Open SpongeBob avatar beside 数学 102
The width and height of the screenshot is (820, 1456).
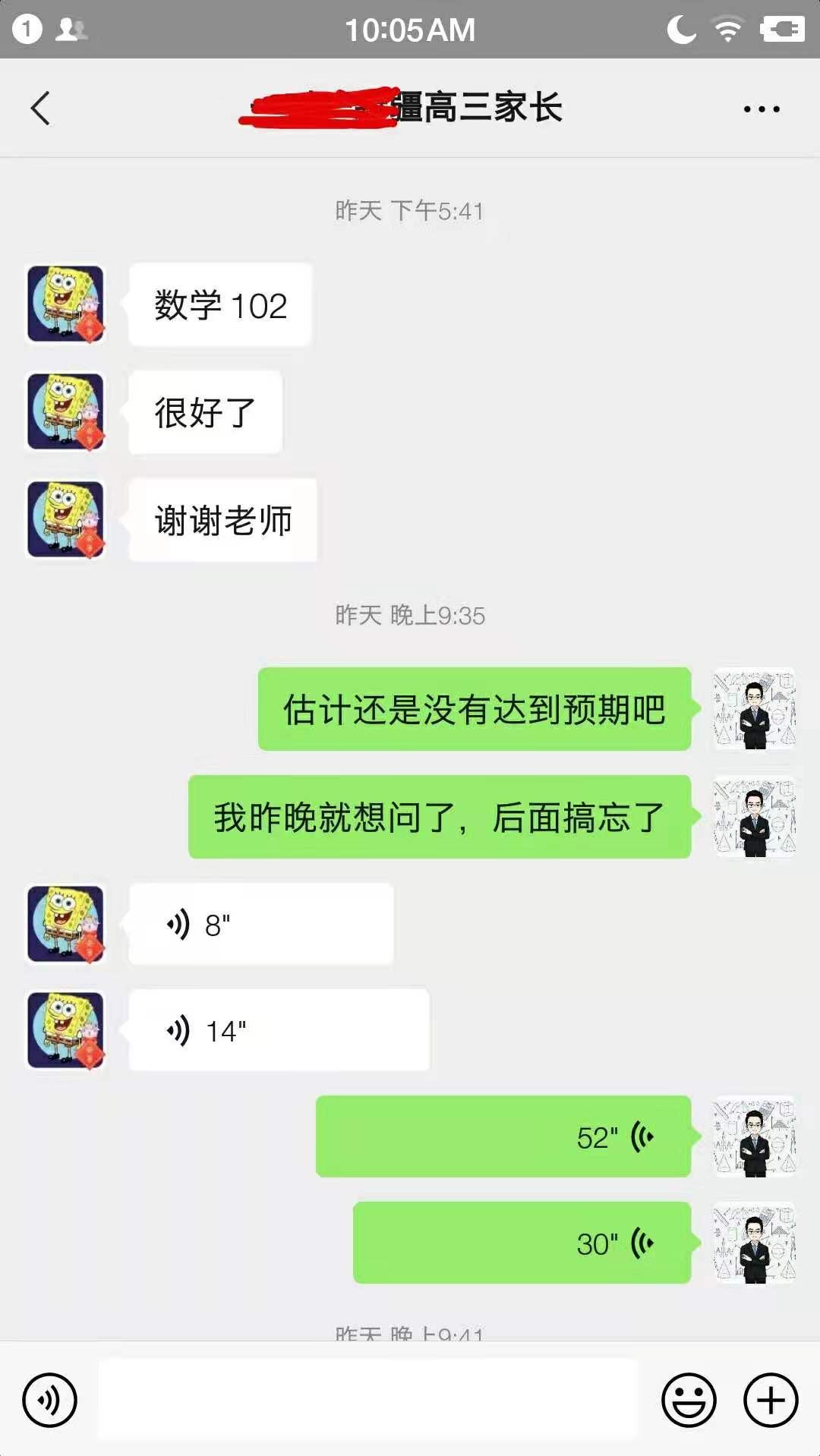tap(66, 304)
